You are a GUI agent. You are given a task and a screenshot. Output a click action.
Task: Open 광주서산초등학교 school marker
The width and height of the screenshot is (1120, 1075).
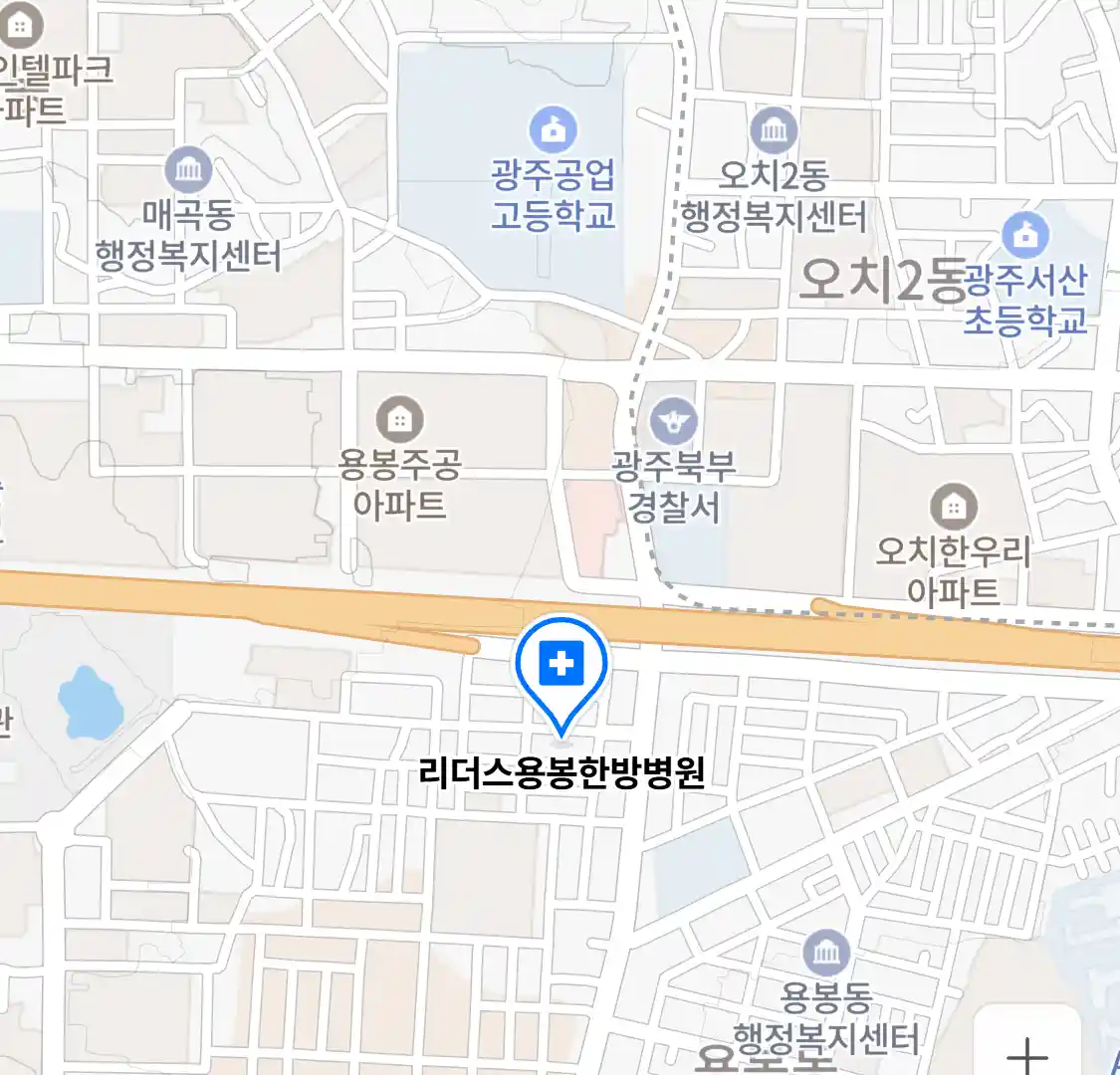[1025, 235]
